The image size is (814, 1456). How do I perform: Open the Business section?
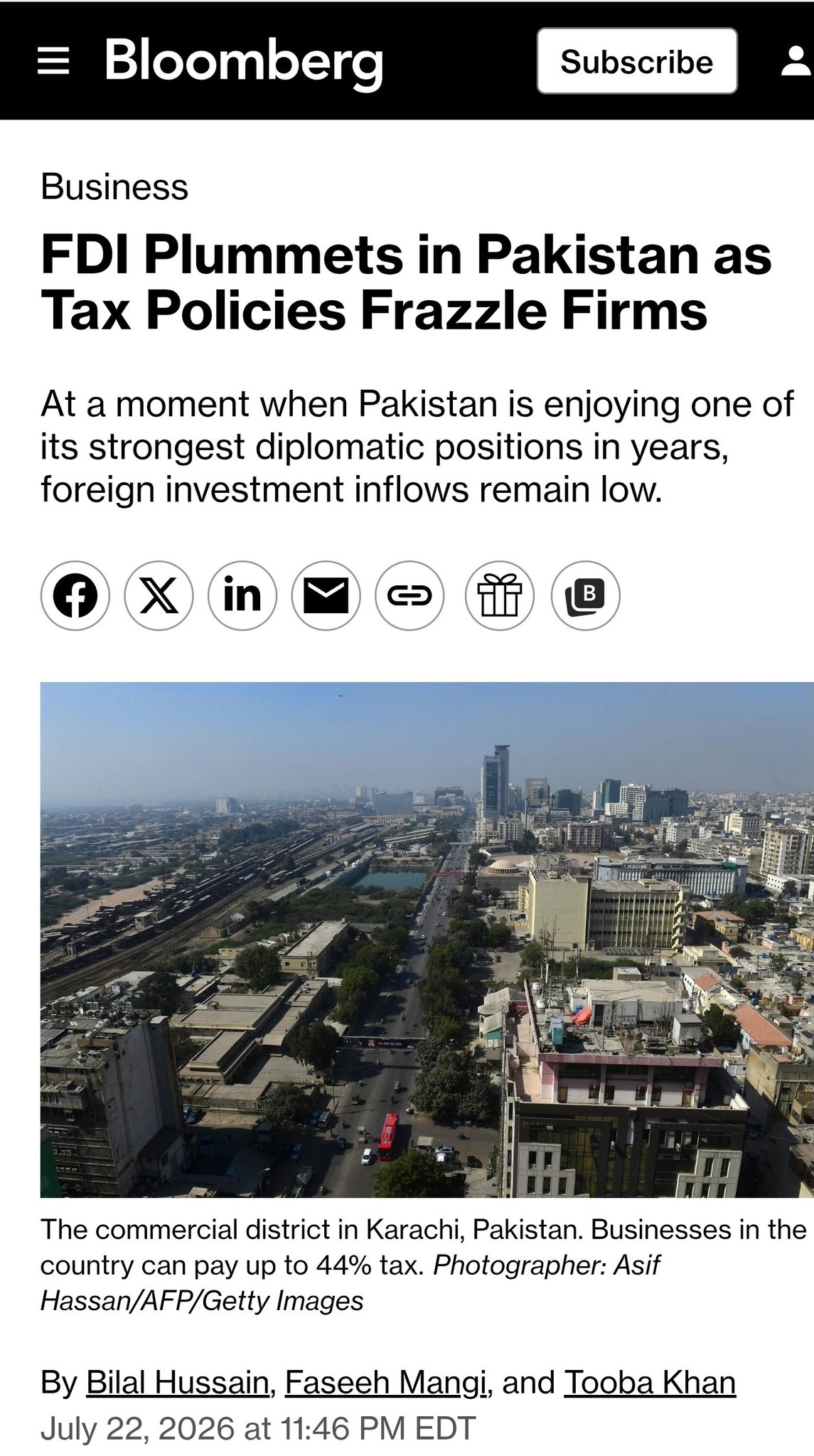(x=114, y=187)
